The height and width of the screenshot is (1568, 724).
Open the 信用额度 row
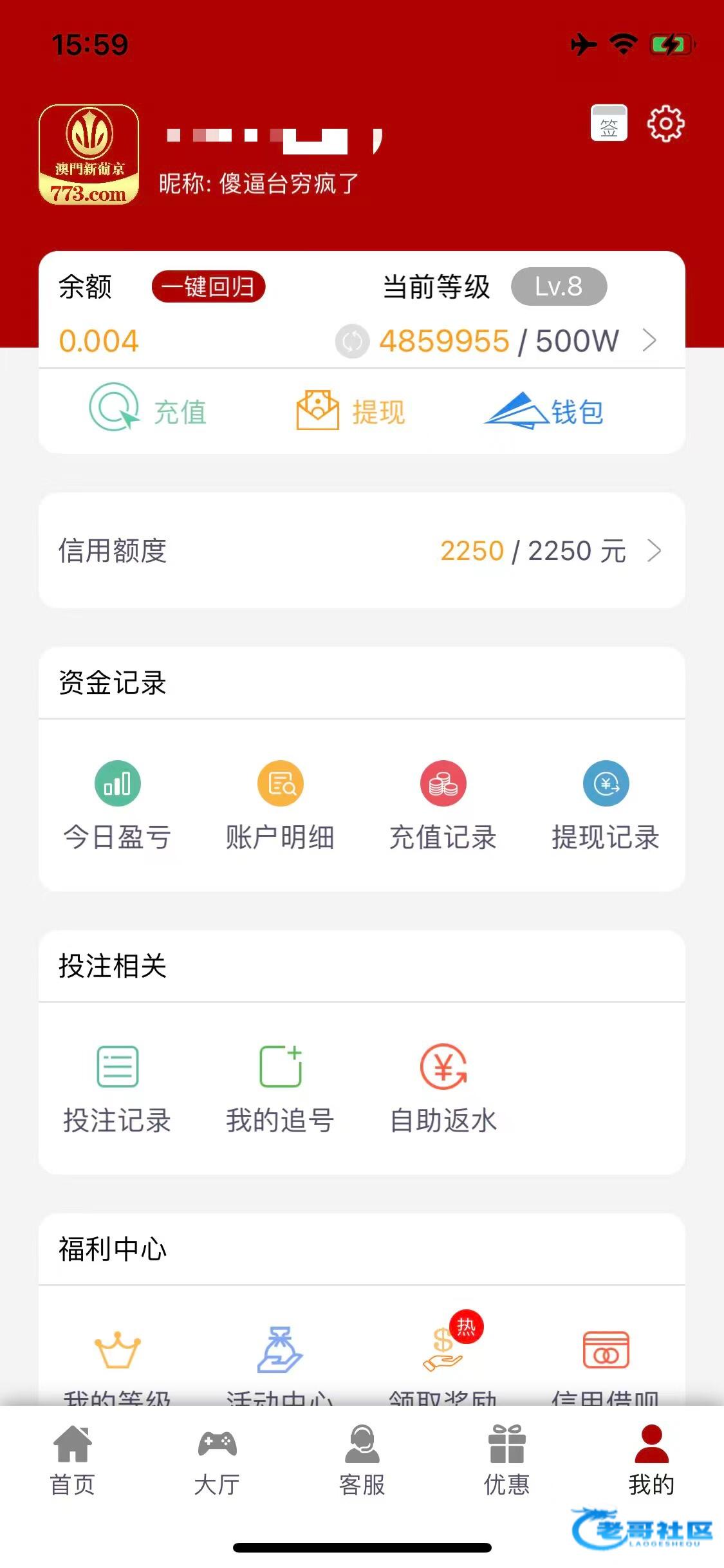click(x=362, y=551)
